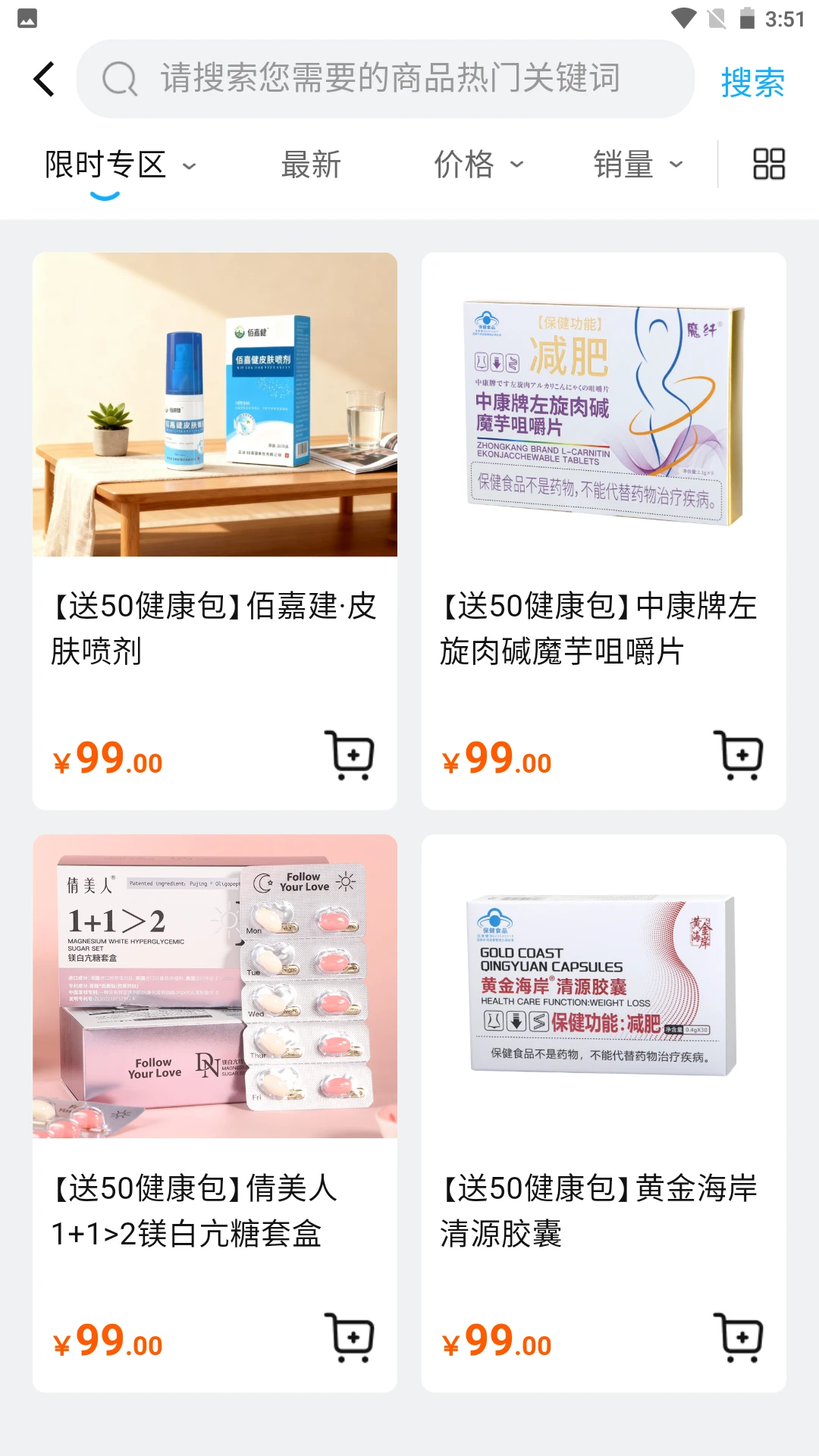Add 黄金海岸清源胶囊 to cart
The width and height of the screenshot is (819, 1456).
pyautogui.click(x=739, y=1337)
